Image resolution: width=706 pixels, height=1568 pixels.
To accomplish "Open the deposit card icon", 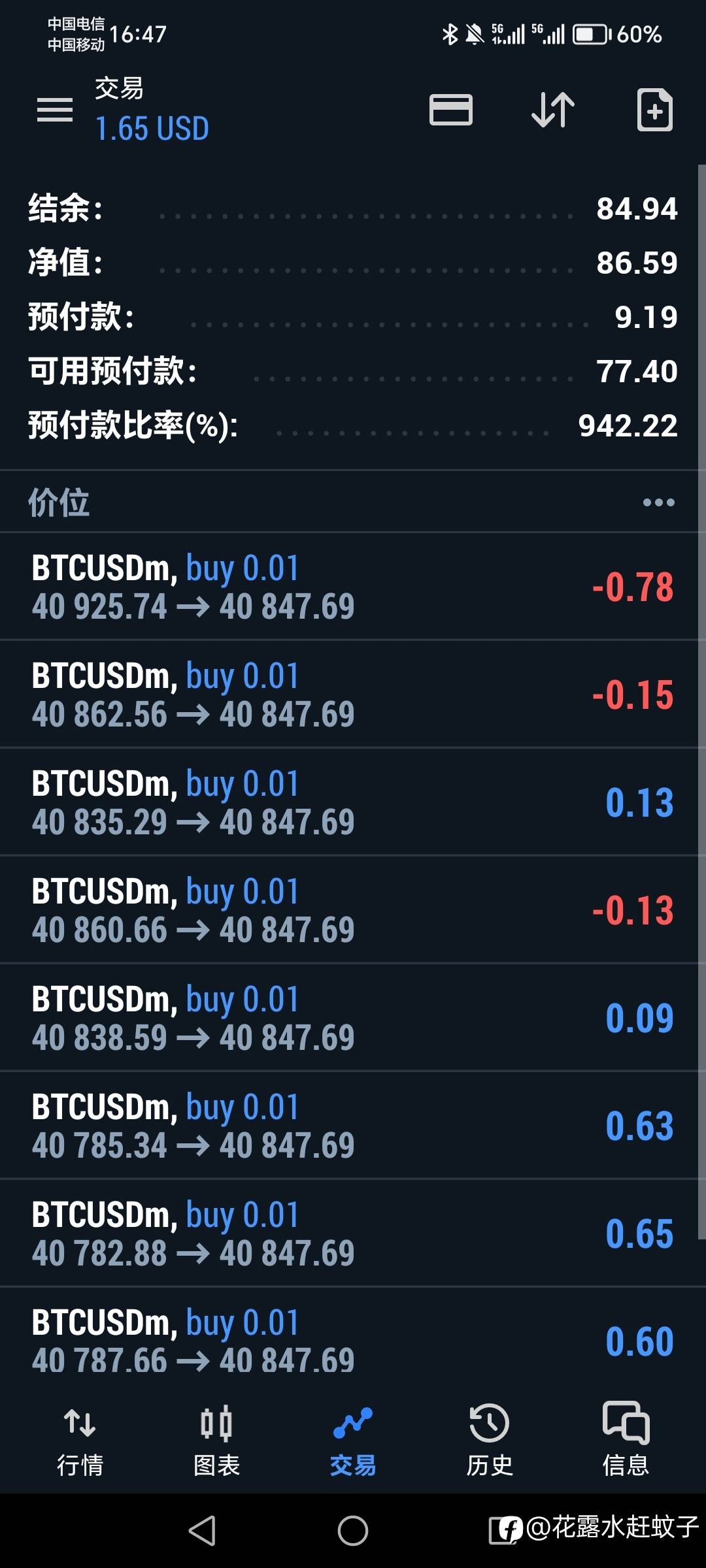I will (450, 110).
